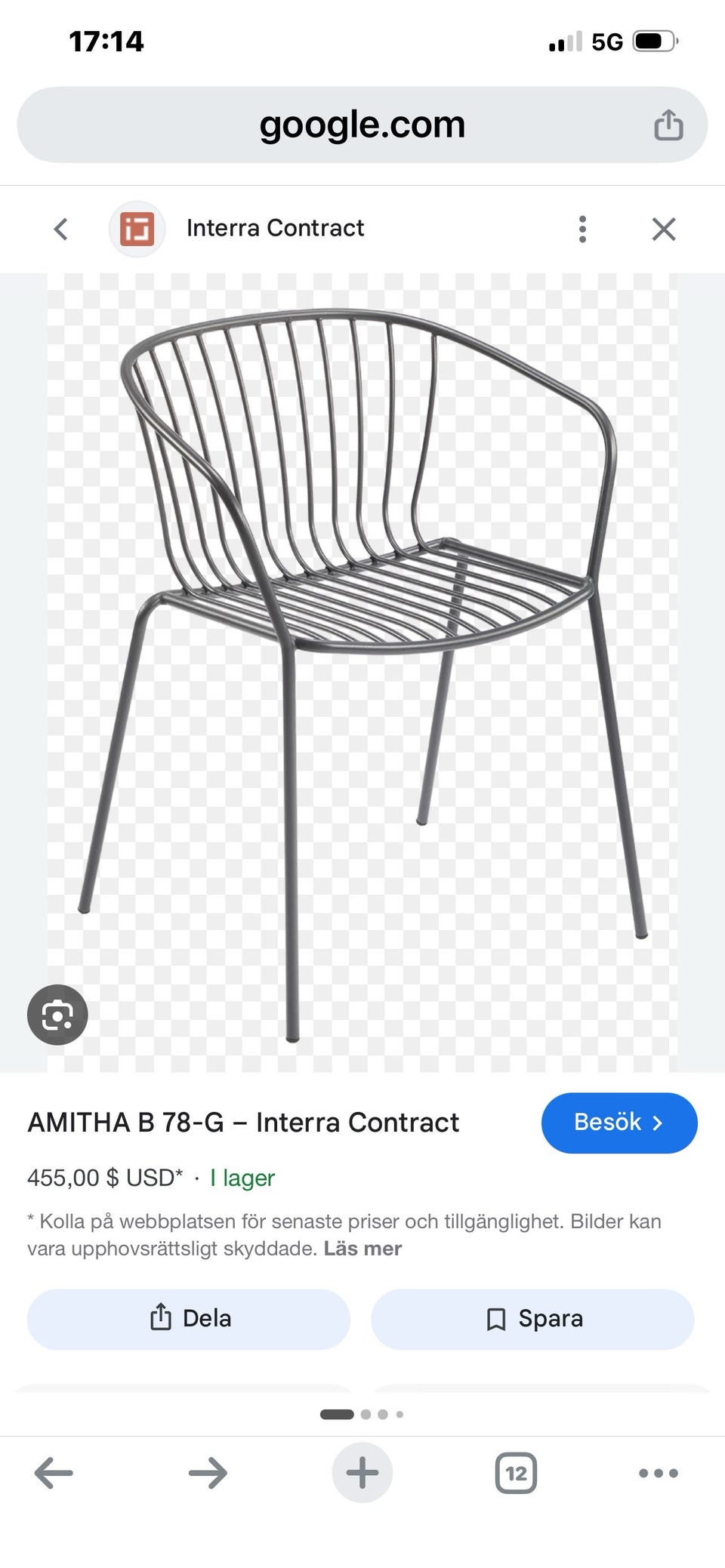Screen dimensions: 725x1568
Task: Navigate back in the browser
Action: pyautogui.click(x=54, y=1473)
